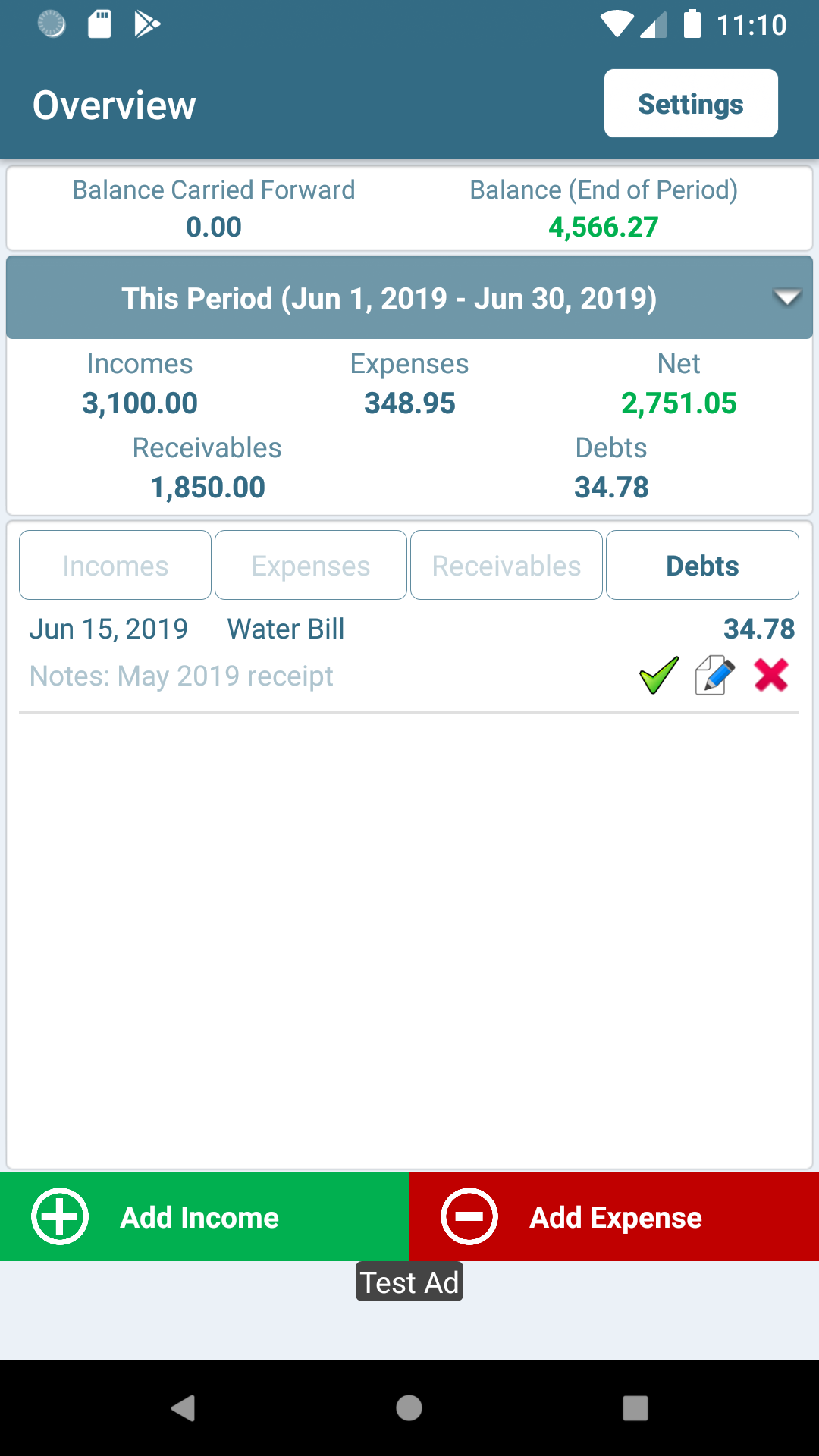This screenshot has height=1456, width=819.
Task: Select the Receivables tab
Action: point(506,564)
